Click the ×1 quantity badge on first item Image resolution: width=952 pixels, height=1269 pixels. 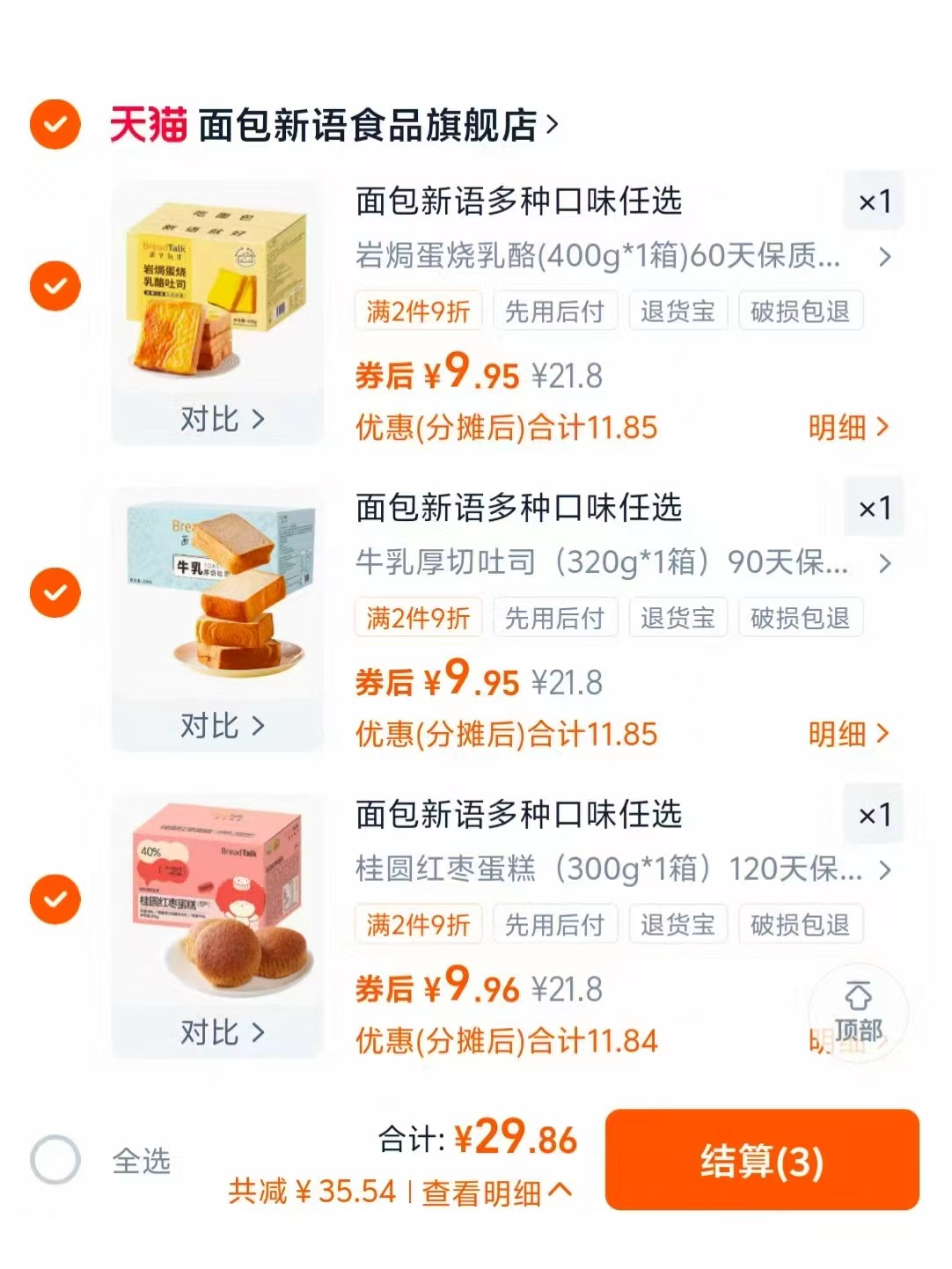pyautogui.click(x=873, y=201)
